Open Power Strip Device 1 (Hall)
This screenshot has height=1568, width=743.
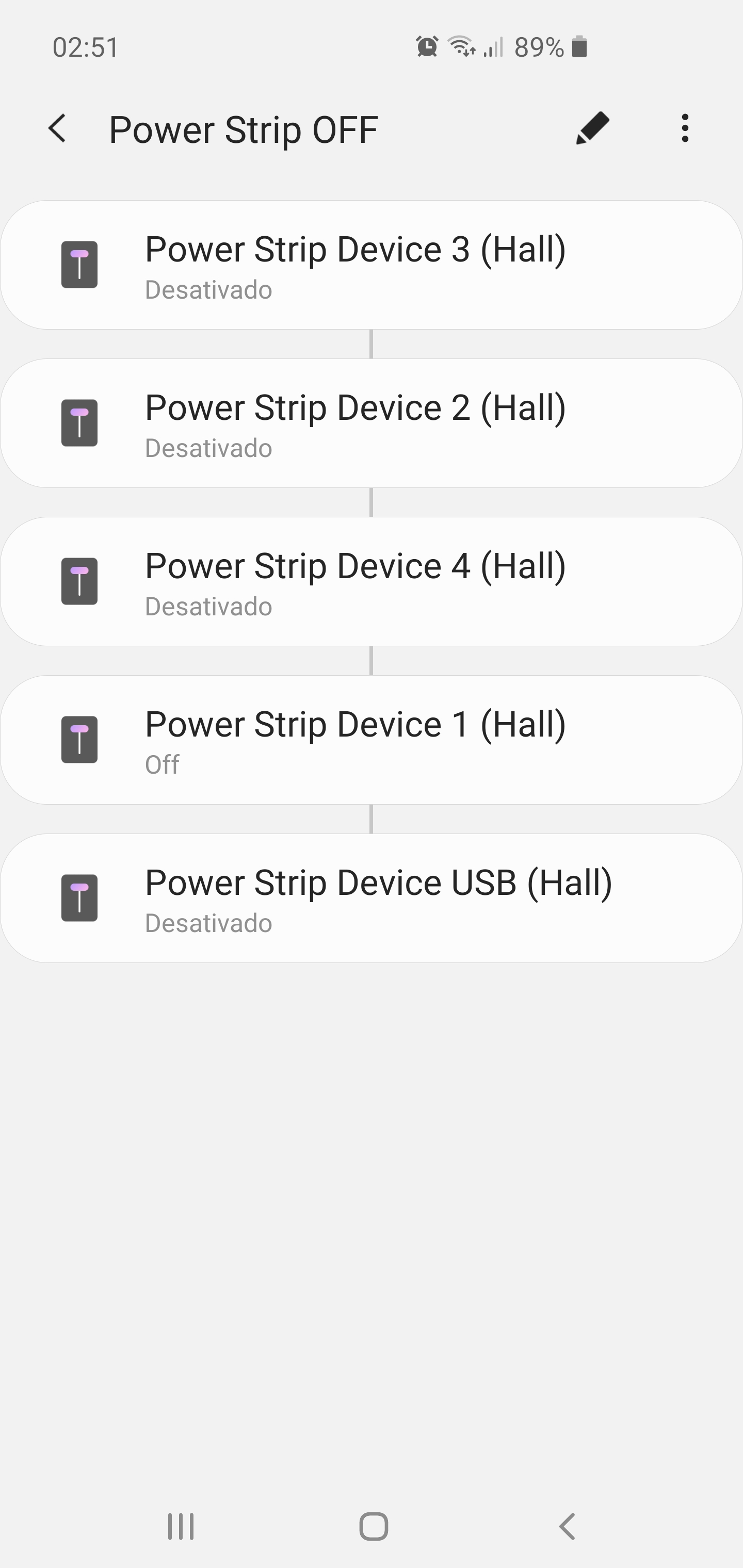(x=372, y=740)
